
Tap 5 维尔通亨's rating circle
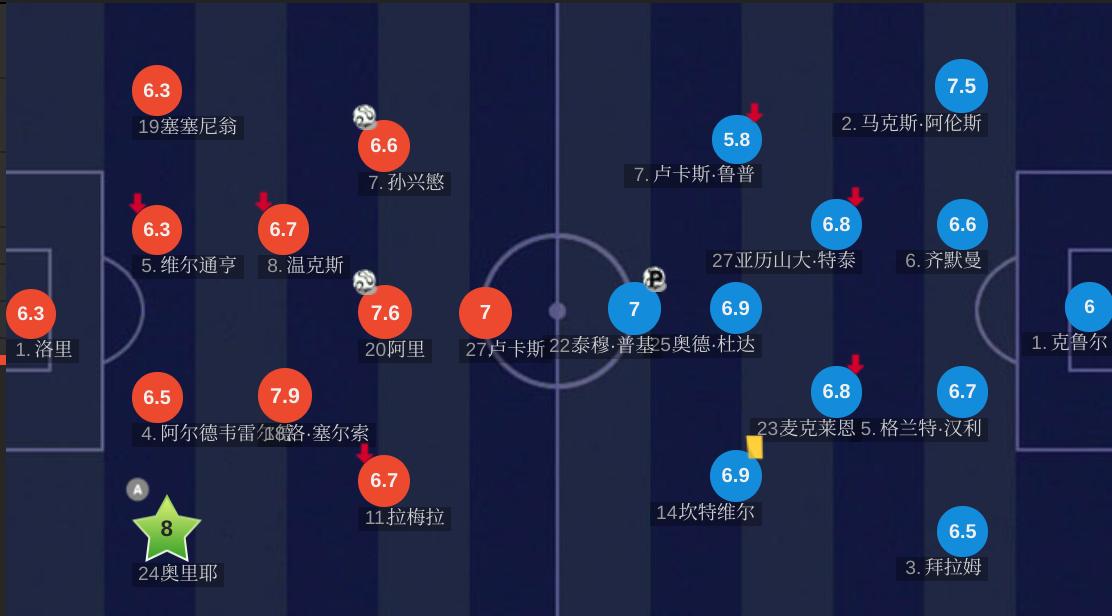[157, 230]
